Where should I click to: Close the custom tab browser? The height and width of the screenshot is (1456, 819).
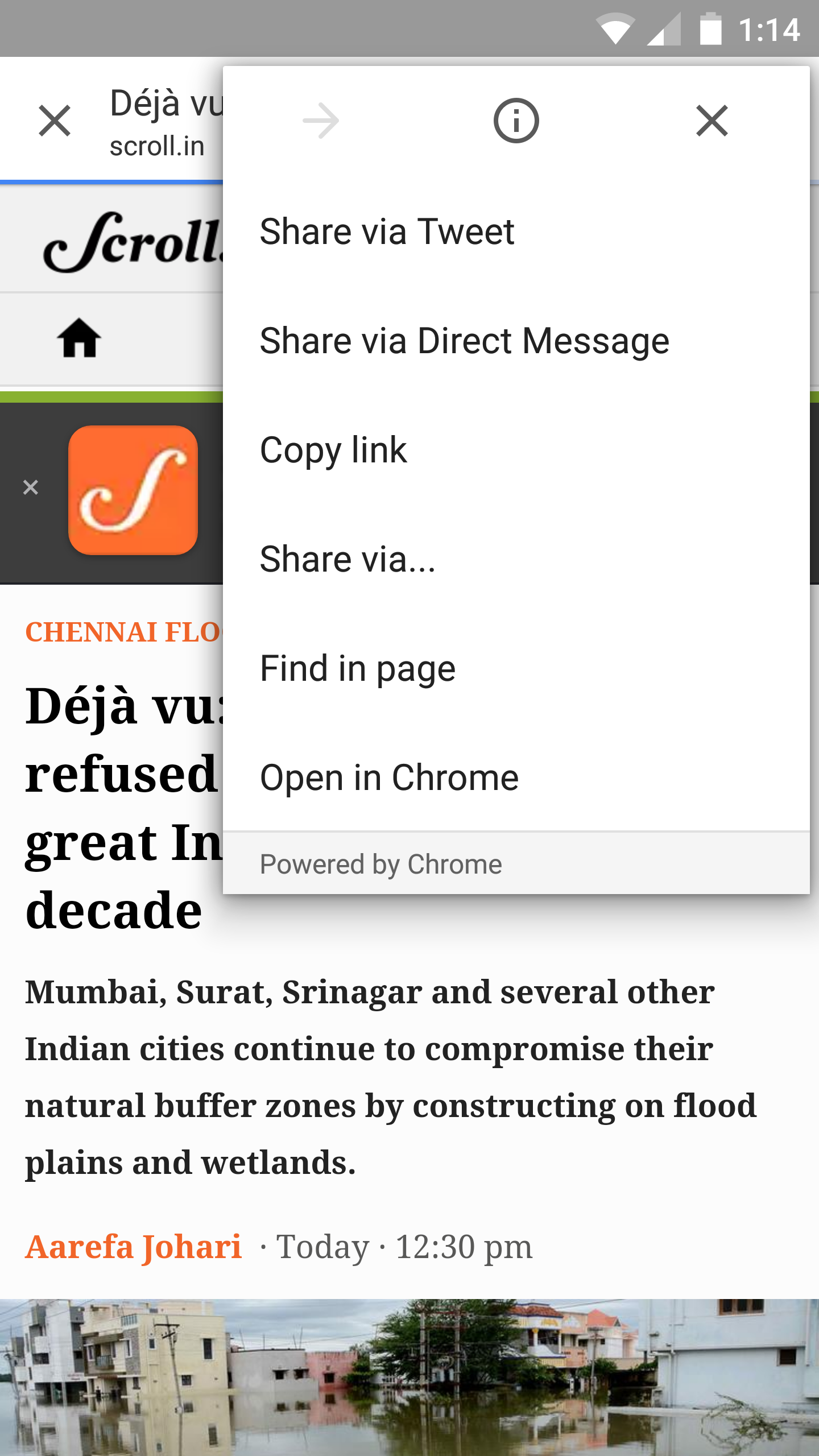coord(55,121)
